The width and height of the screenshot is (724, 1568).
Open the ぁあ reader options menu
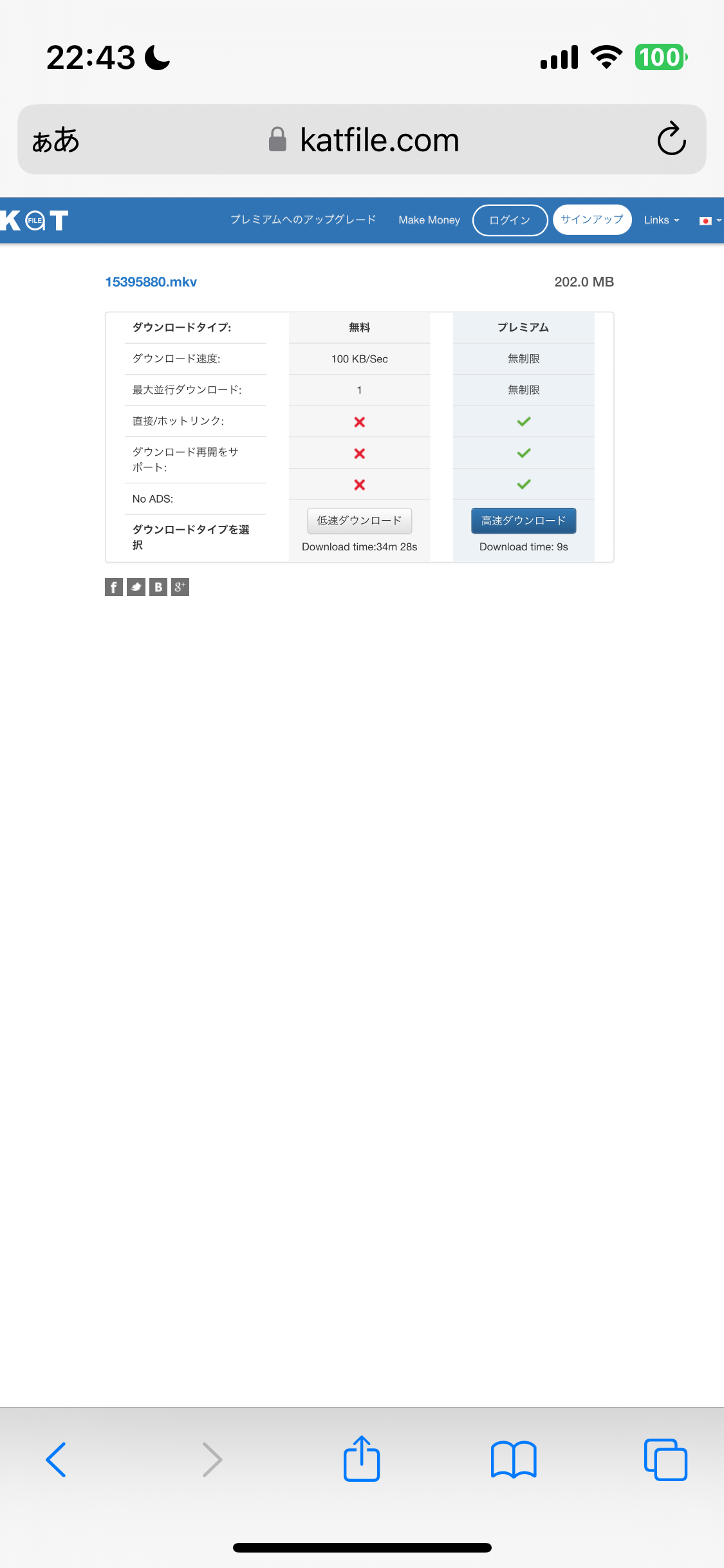(55, 140)
